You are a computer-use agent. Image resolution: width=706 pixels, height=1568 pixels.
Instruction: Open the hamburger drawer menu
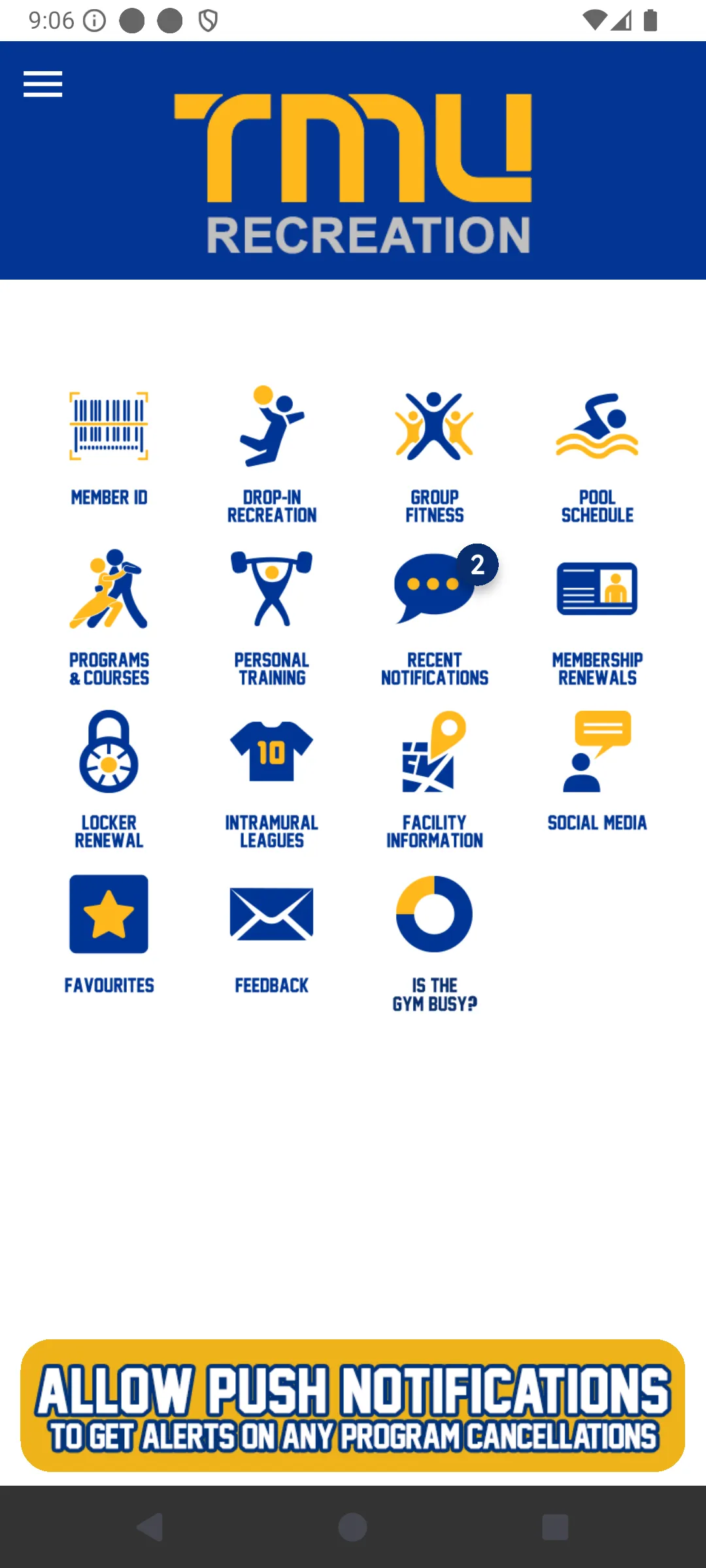[x=42, y=84]
